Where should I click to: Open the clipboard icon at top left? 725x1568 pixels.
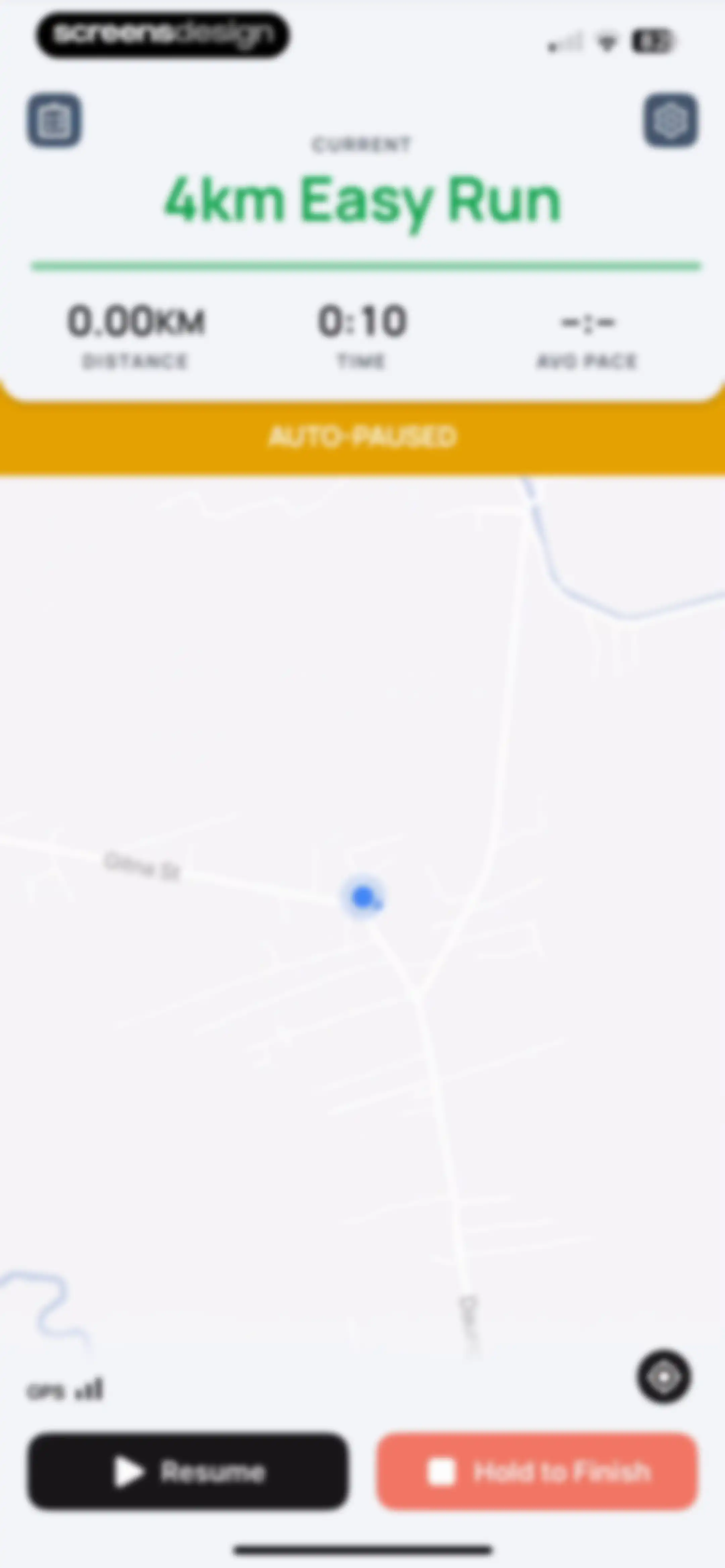point(54,120)
